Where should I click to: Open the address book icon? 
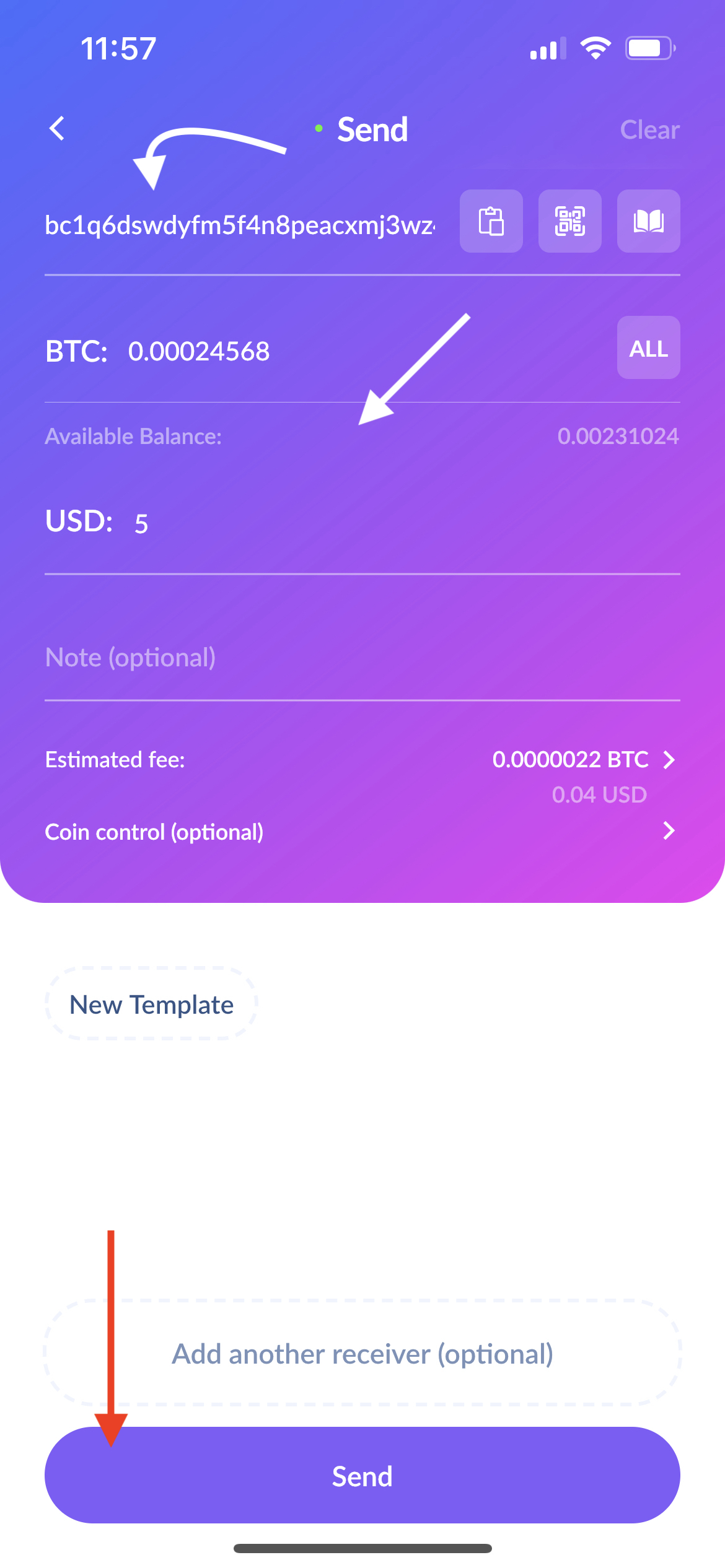point(648,221)
